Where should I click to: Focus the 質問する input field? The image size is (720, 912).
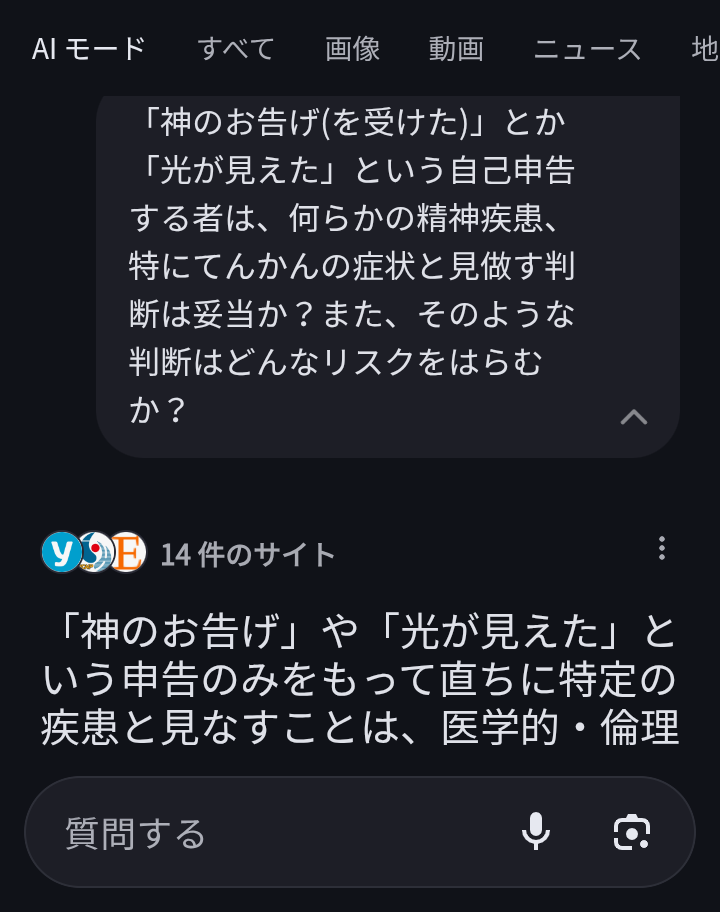point(270,832)
